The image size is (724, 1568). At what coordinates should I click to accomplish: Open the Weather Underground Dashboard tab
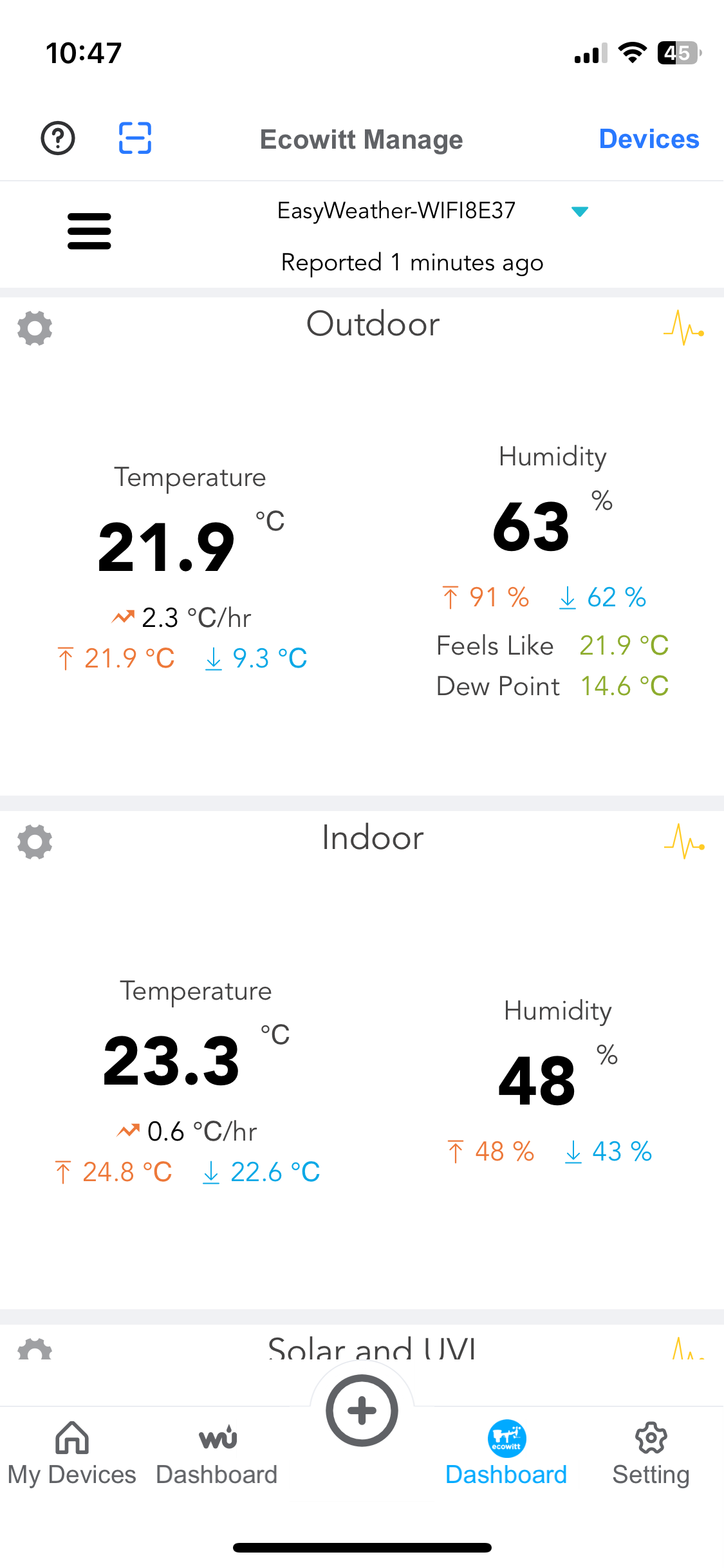pyautogui.click(x=217, y=1453)
